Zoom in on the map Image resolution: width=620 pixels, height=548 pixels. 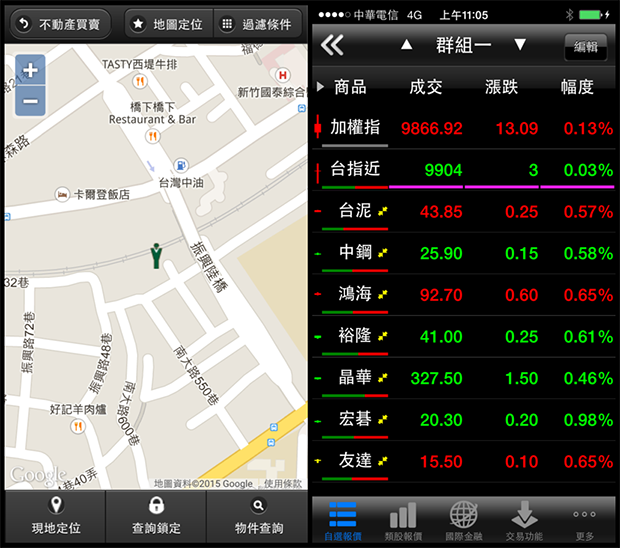[x=30, y=70]
